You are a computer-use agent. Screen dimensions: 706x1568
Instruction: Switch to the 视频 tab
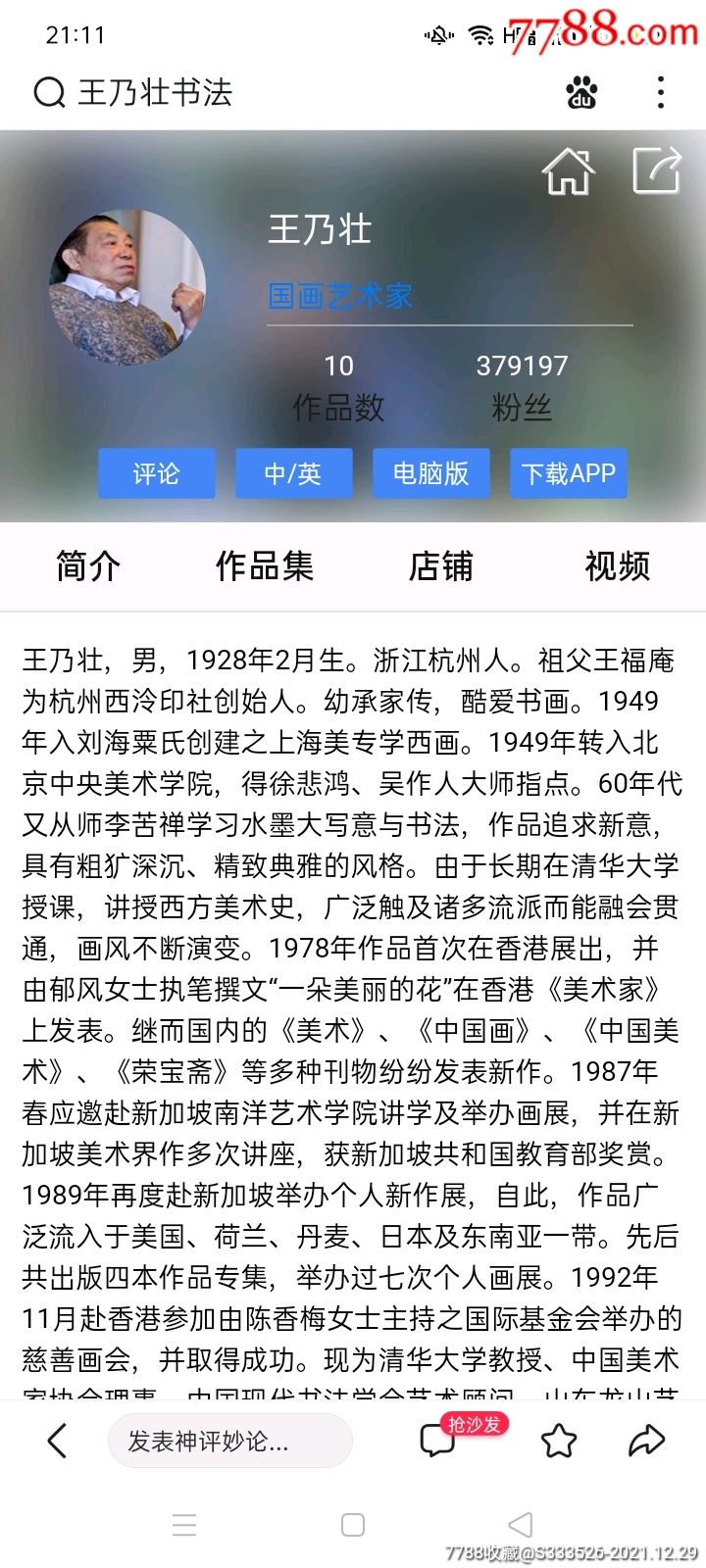click(618, 566)
